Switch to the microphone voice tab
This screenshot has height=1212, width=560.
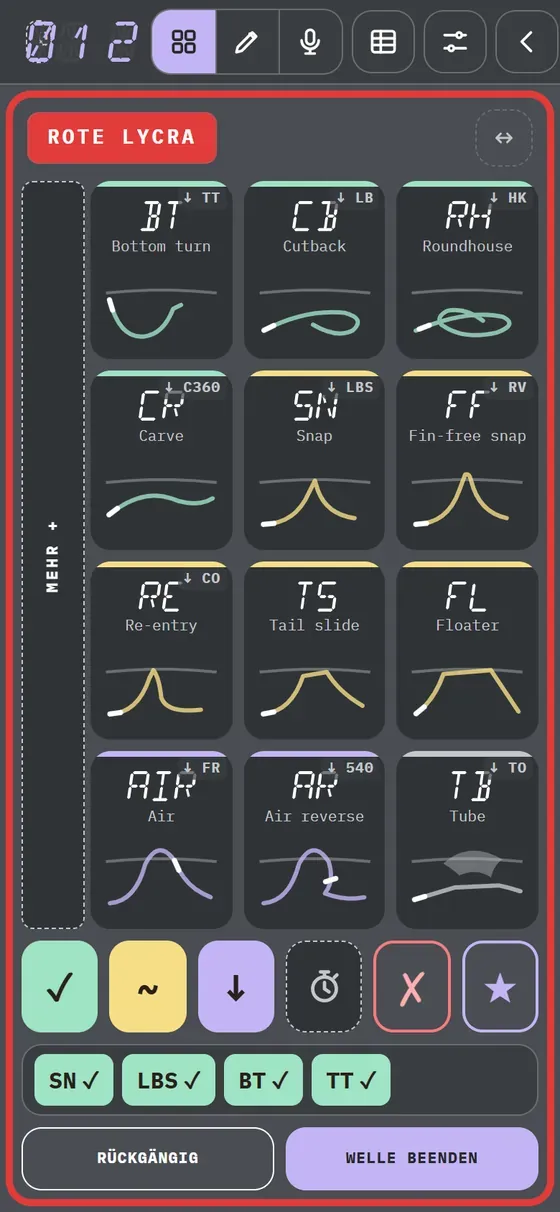pos(311,42)
